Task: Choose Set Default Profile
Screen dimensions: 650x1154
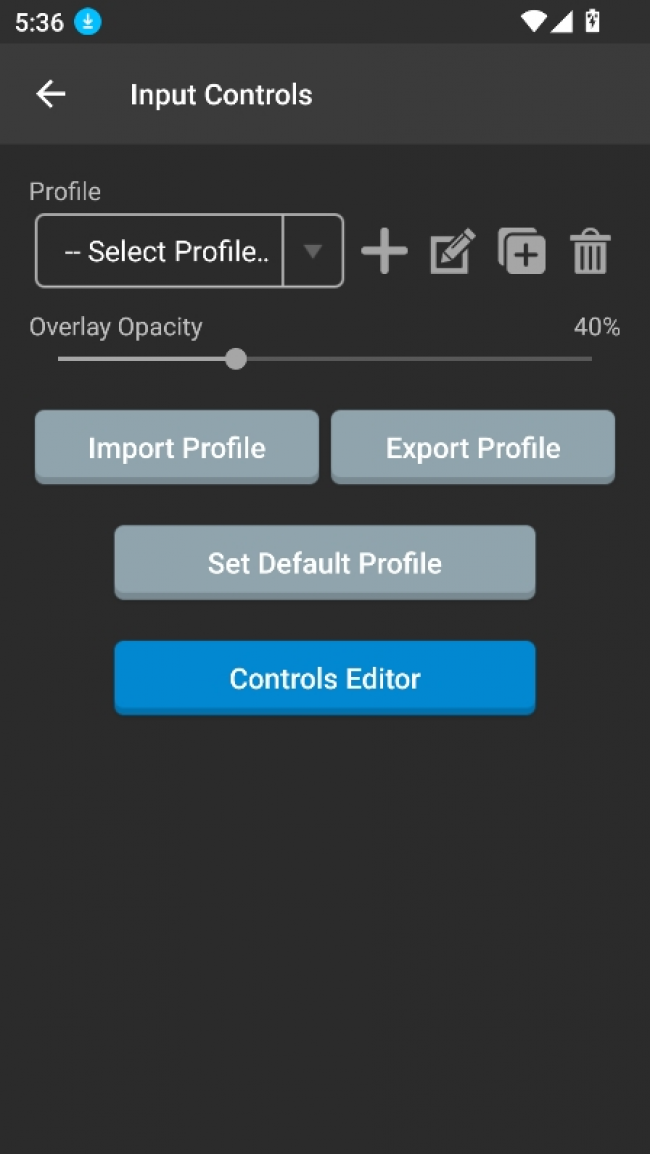Action: click(325, 562)
